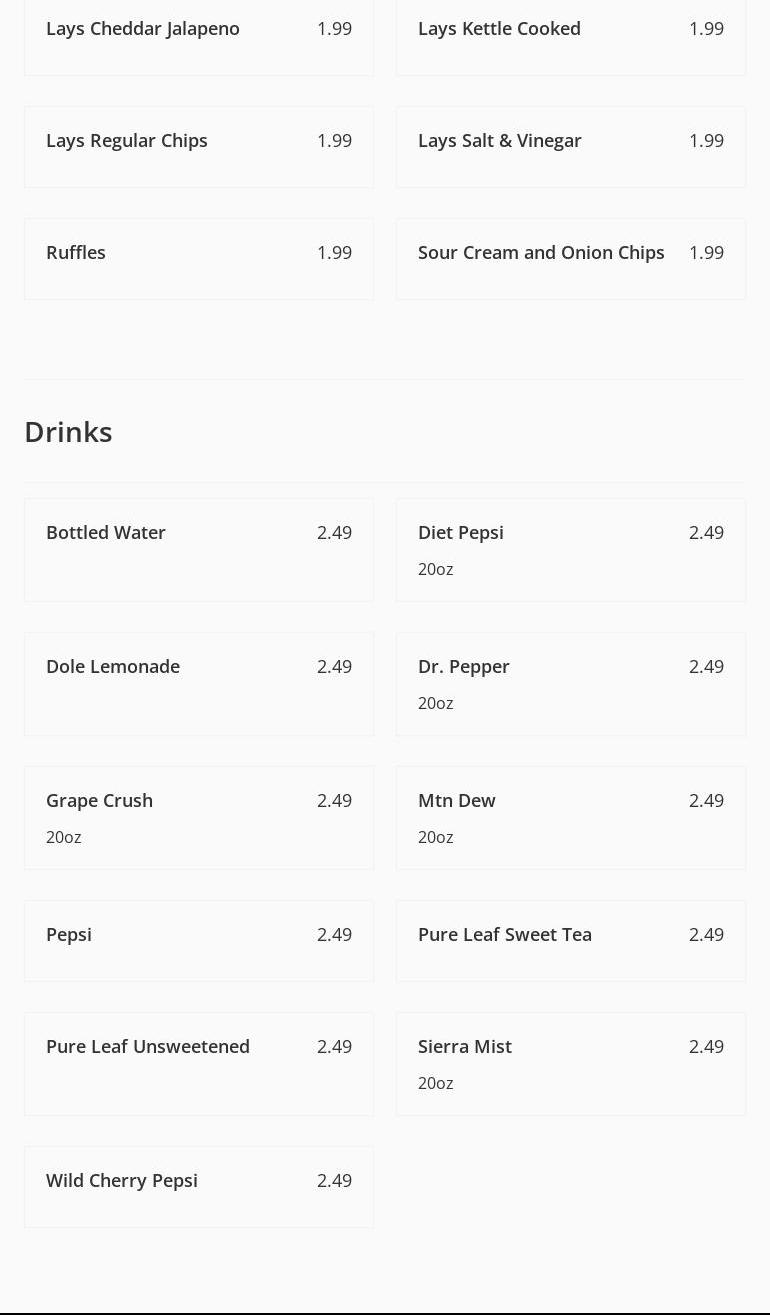Open the Dole Lemonade item
This screenshot has height=1315, width=770.
[x=198, y=683]
